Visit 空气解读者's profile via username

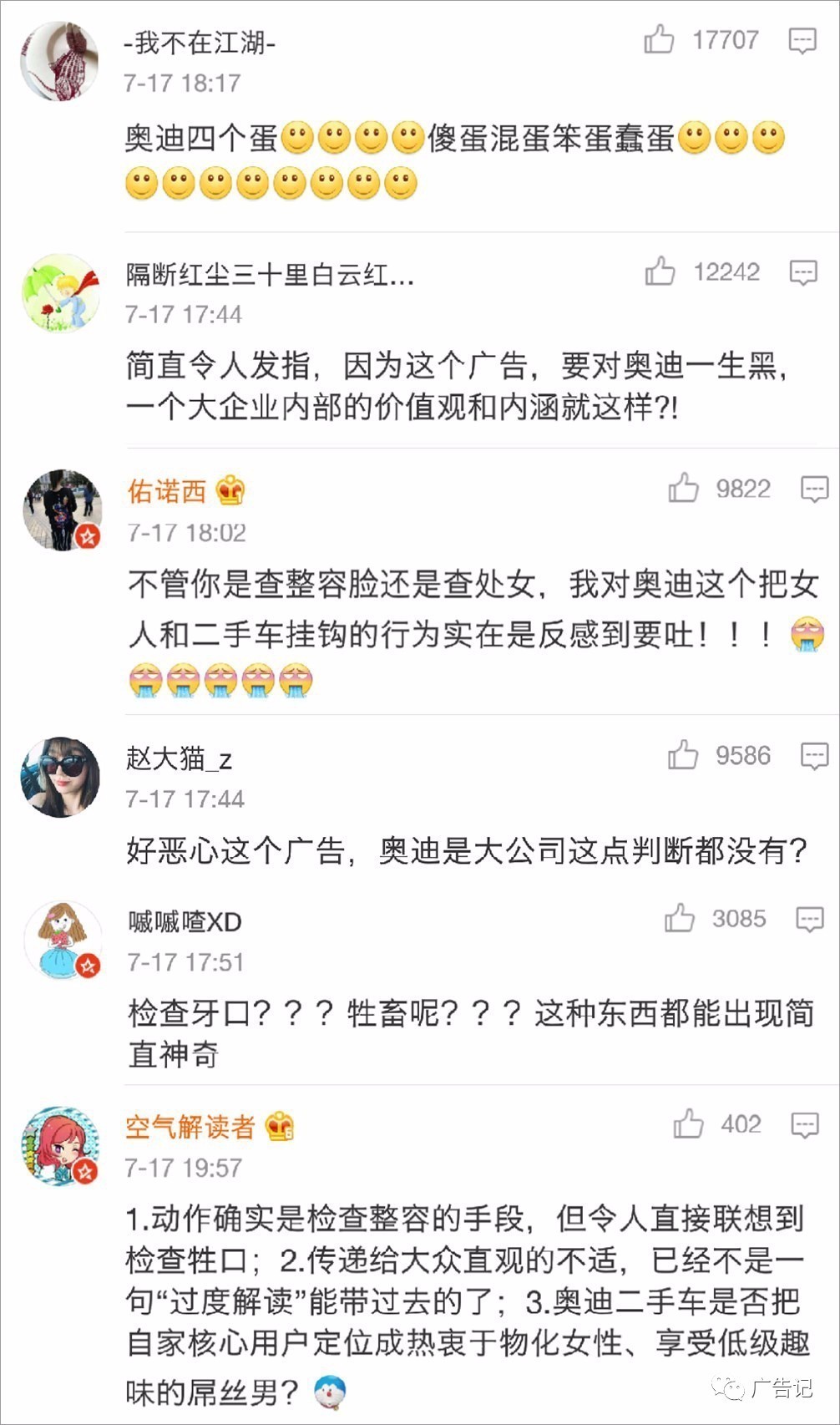click(x=190, y=1127)
